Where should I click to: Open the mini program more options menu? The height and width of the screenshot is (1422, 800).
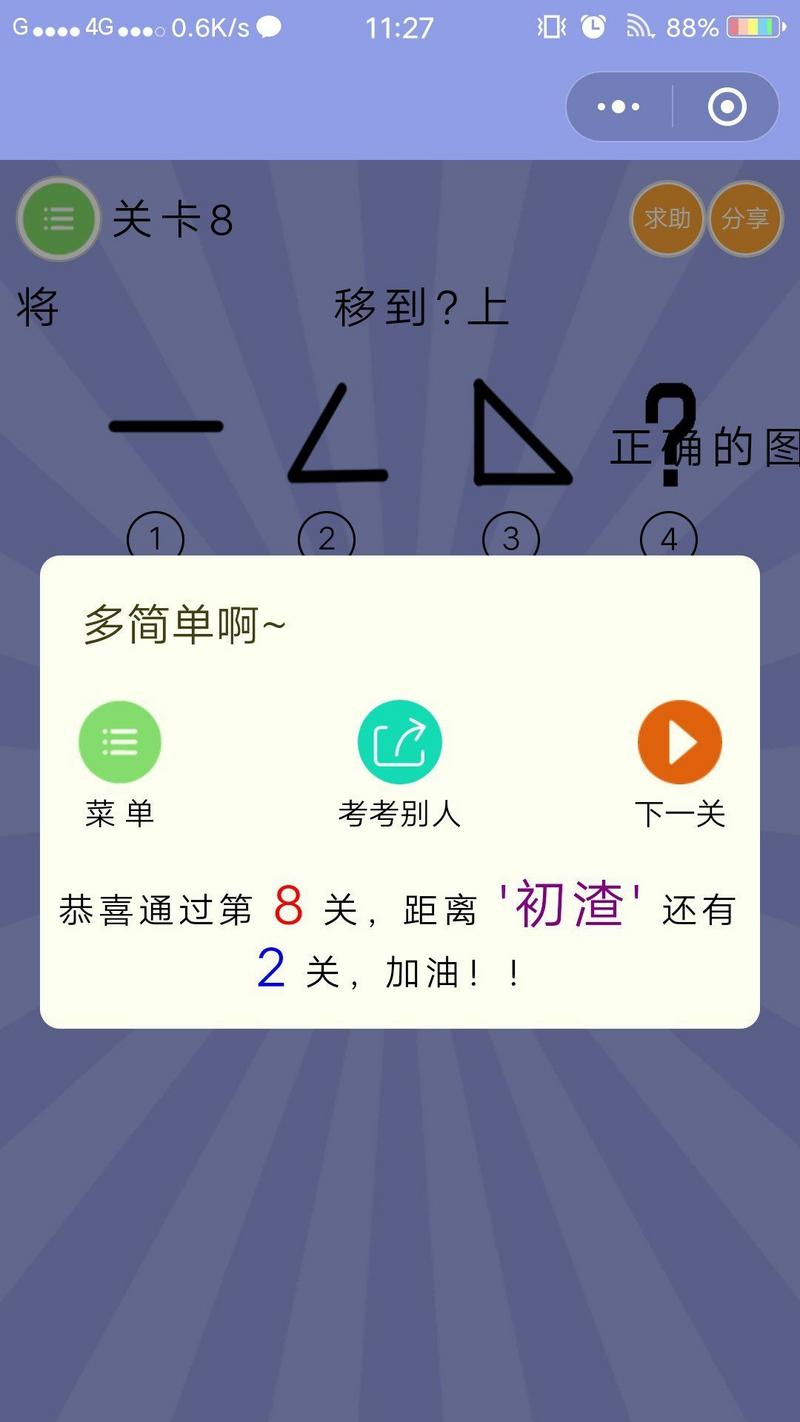click(619, 107)
